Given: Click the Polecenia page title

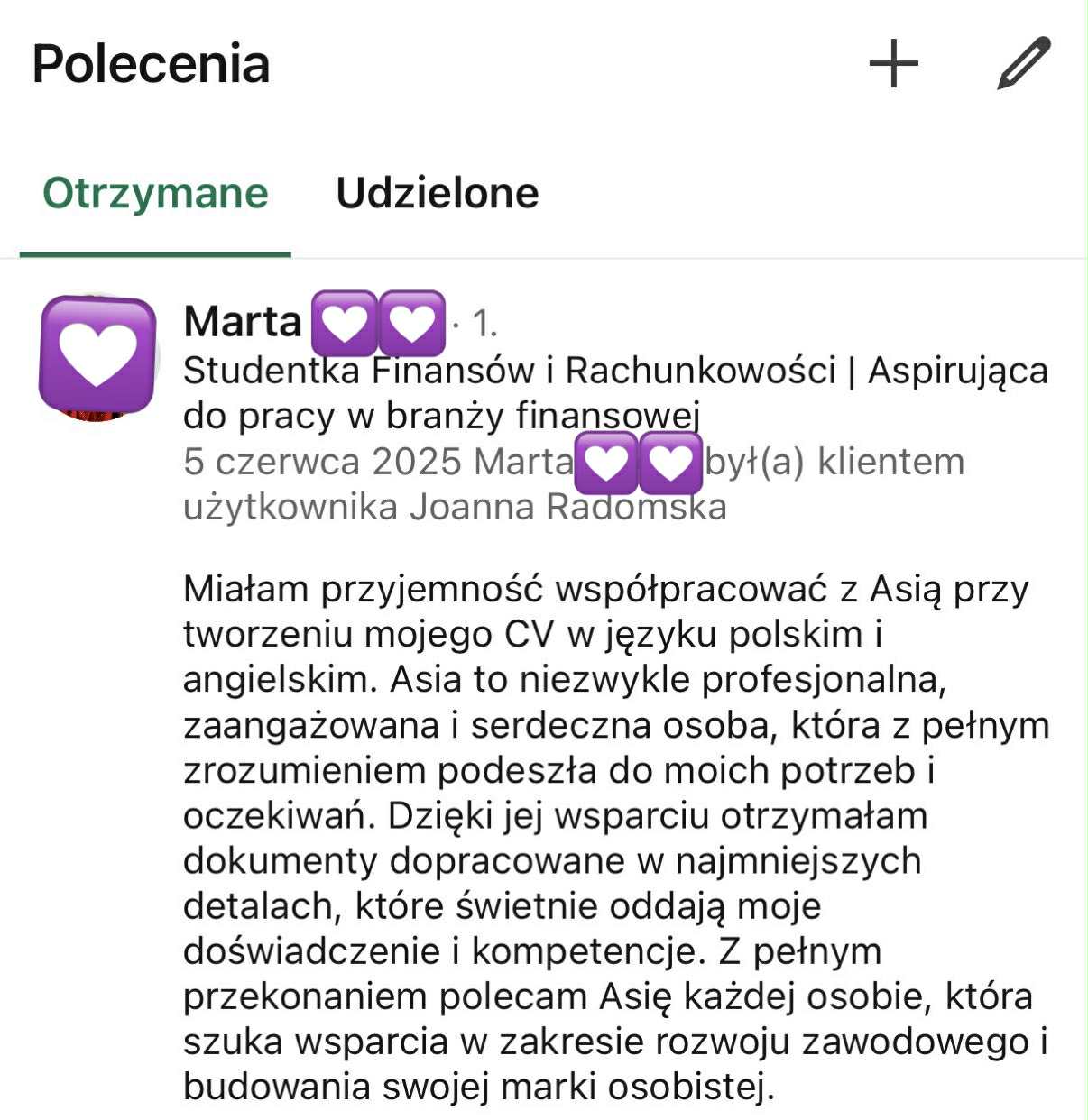Looking at the screenshot, I should [151, 63].
